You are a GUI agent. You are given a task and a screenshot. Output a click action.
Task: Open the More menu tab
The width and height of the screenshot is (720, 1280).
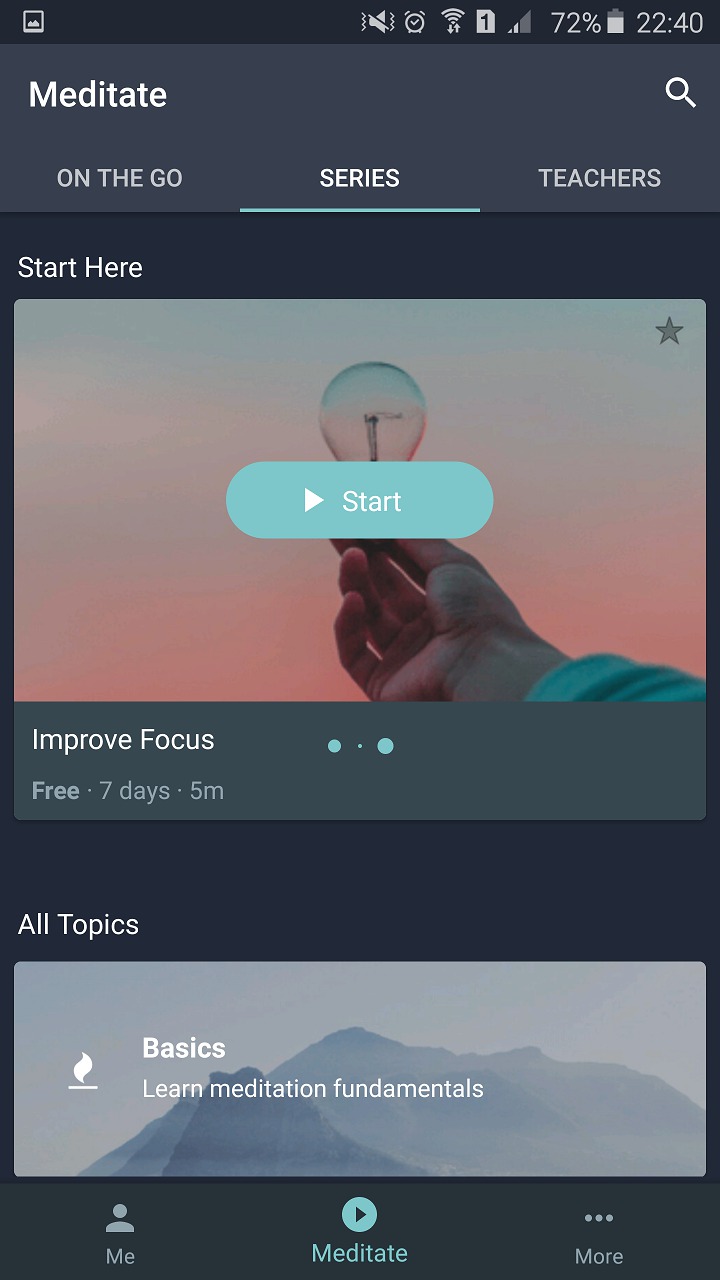pyautogui.click(x=599, y=1233)
